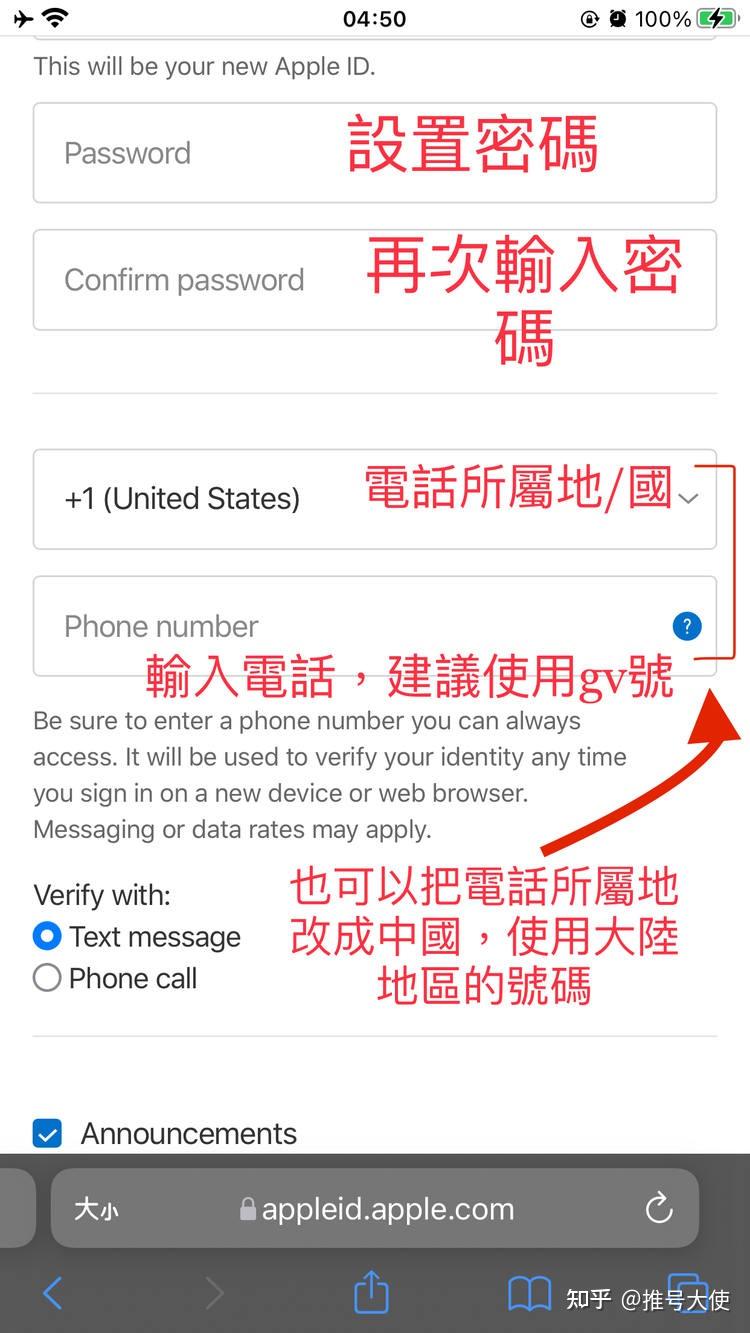The height and width of the screenshot is (1333, 750).
Task: Open the +1 (United States) country dropdown
Action: point(374,499)
